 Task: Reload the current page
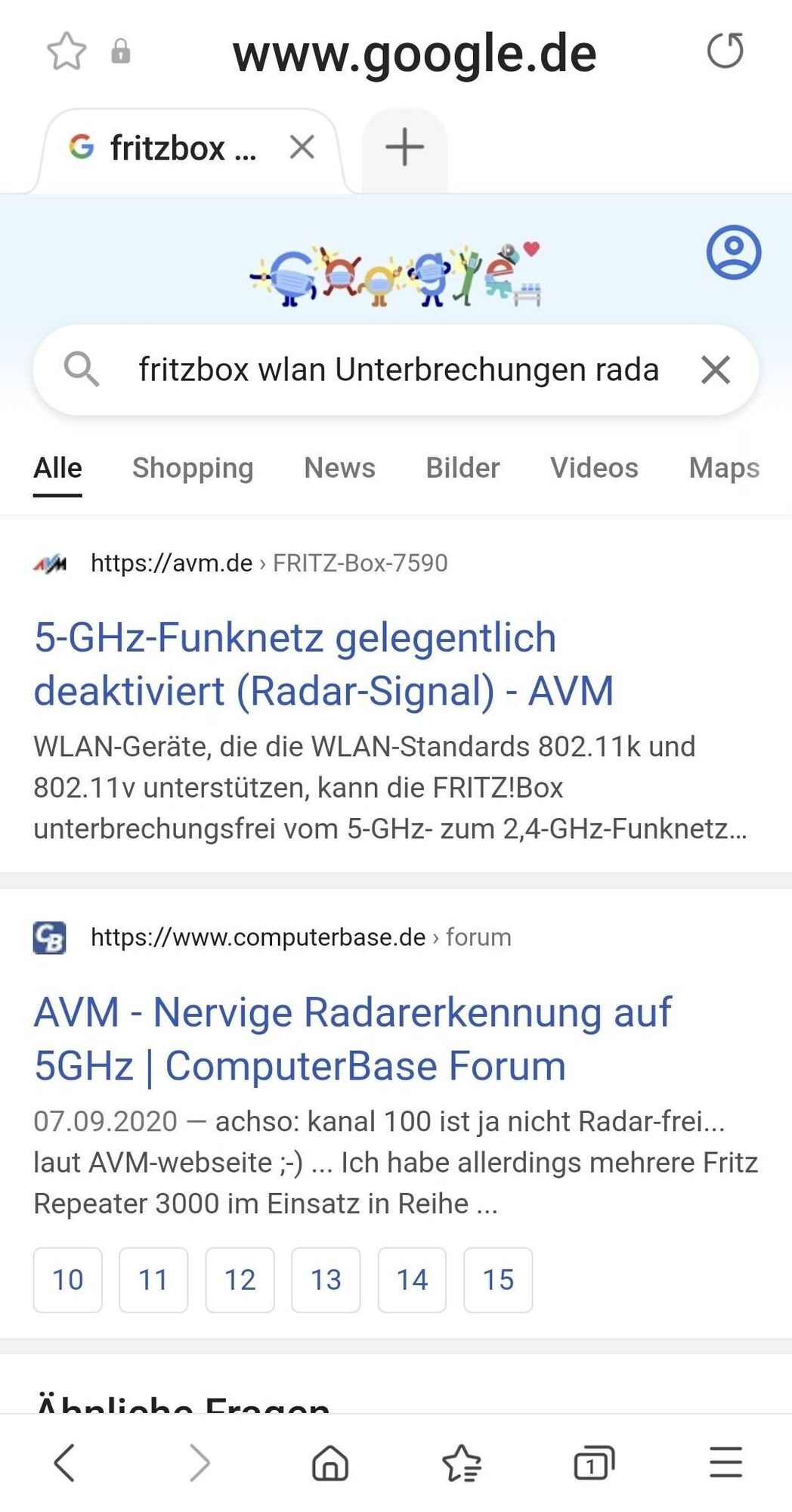725,51
